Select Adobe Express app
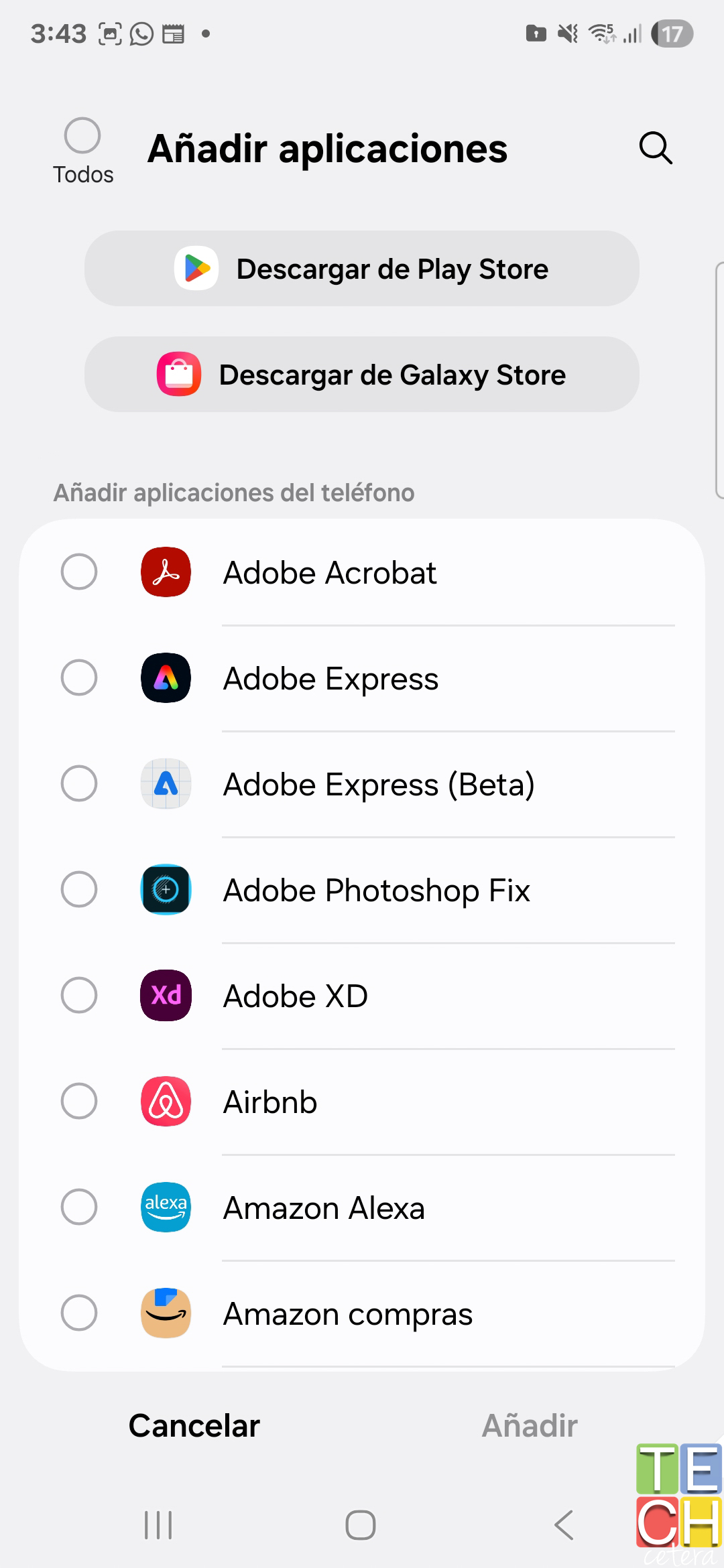 [x=362, y=679]
